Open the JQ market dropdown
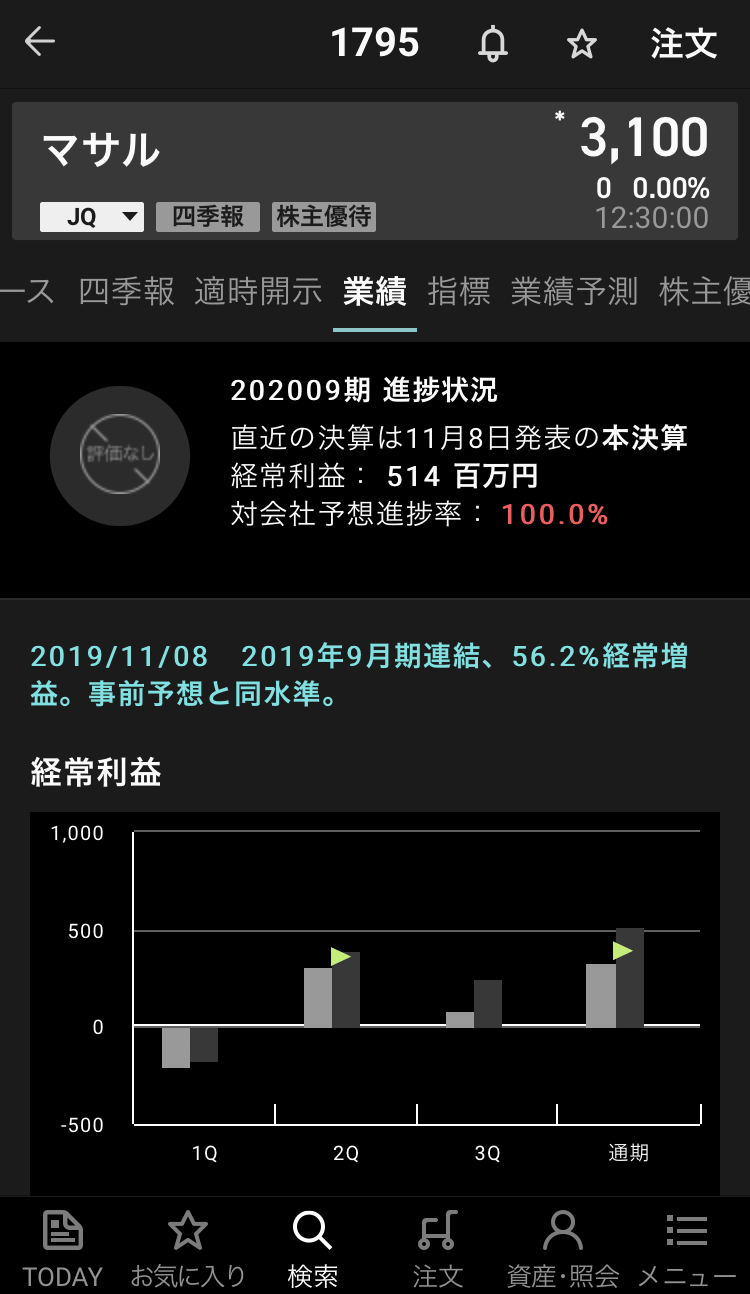This screenshot has width=750, height=1294. [91, 217]
